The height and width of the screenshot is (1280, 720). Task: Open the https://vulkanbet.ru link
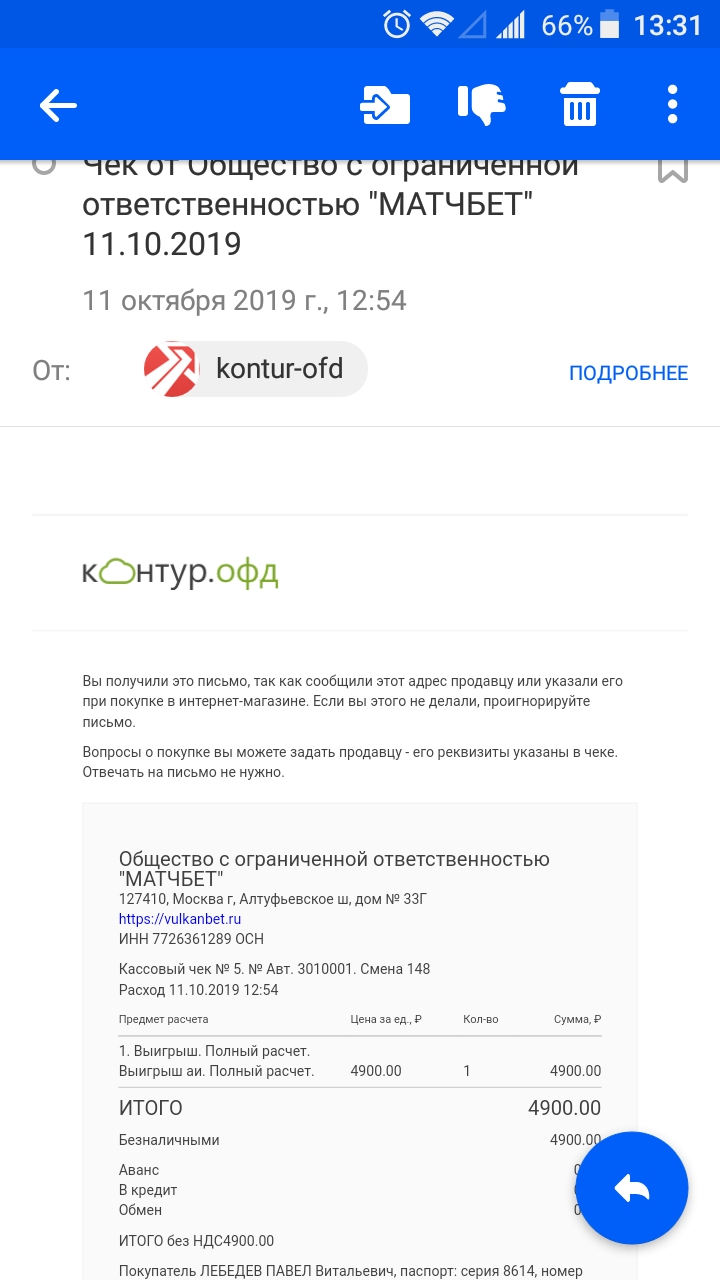point(180,919)
